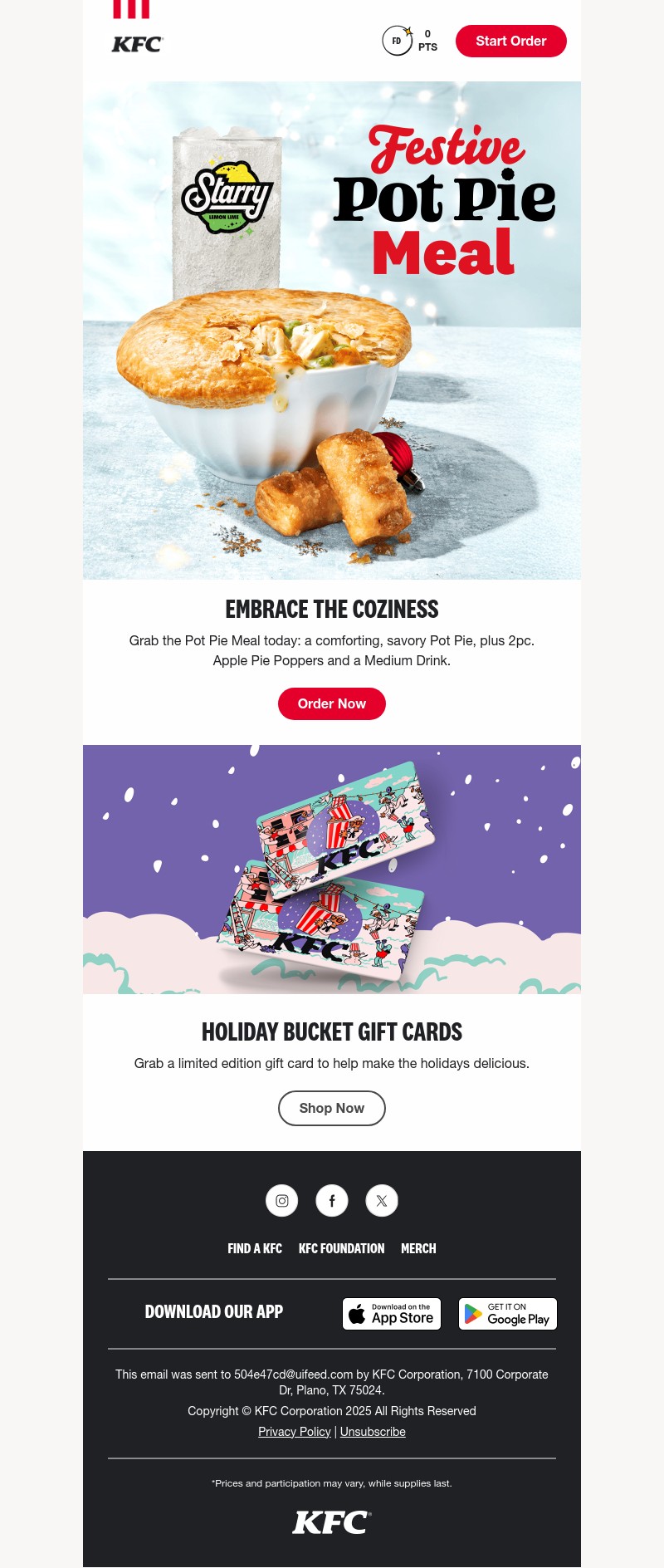This screenshot has width=664, height=1568.
Task: Visit KFC's Instagram page
Action: tap(282, 1200)
